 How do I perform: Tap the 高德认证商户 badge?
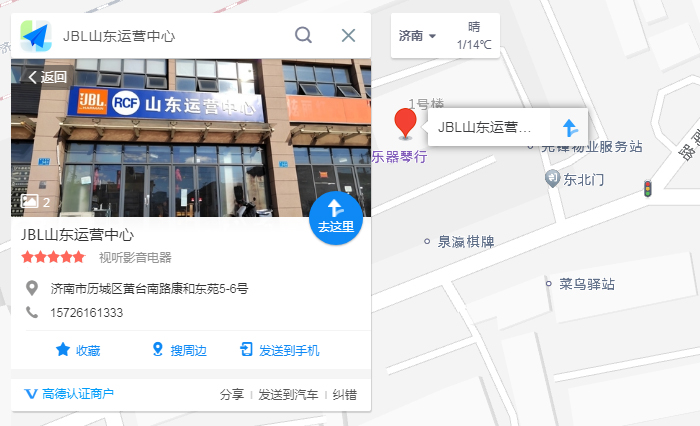click(x=68, y=394)
